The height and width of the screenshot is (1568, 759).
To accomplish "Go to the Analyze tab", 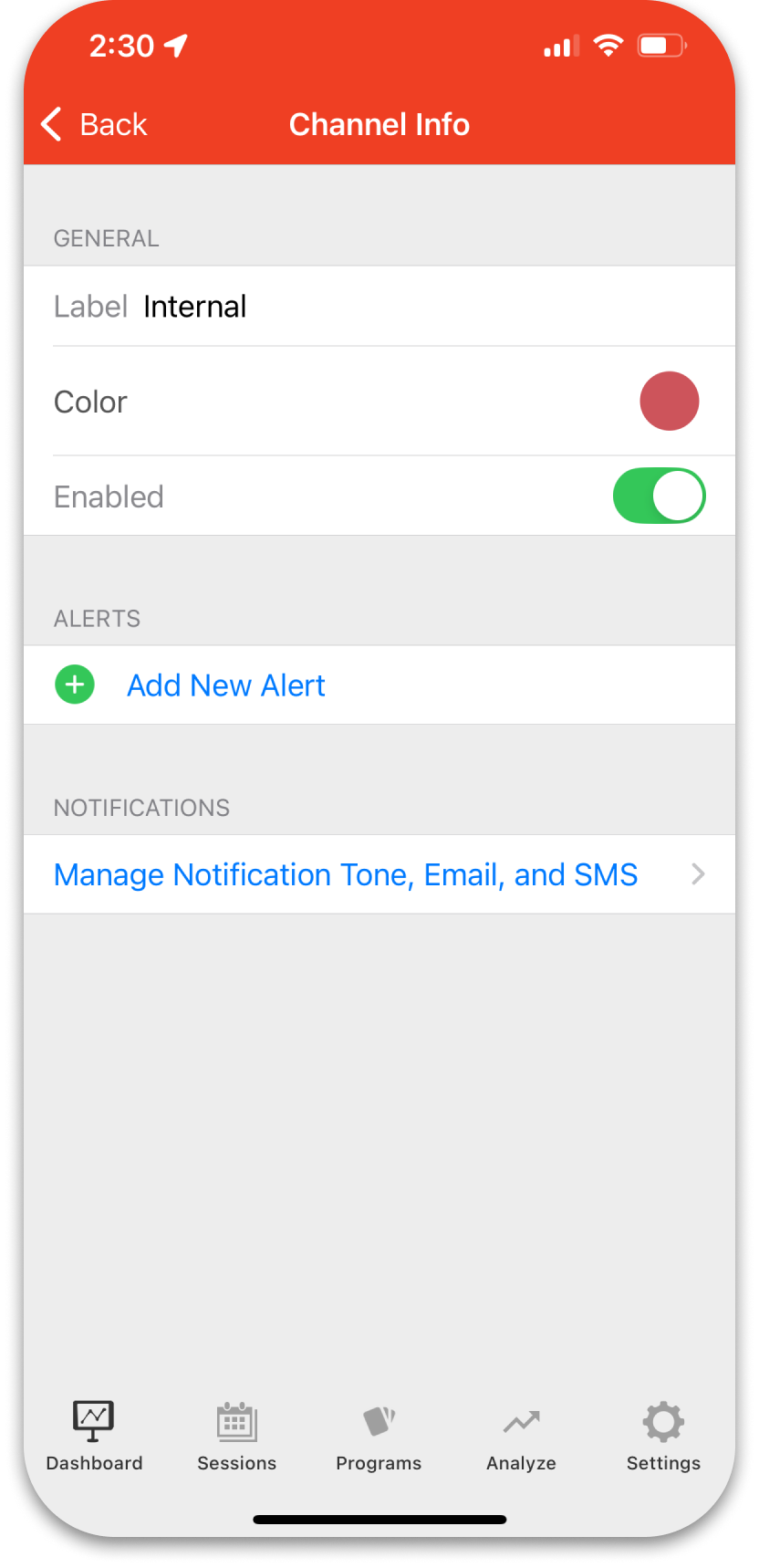I will point(521,1437).
